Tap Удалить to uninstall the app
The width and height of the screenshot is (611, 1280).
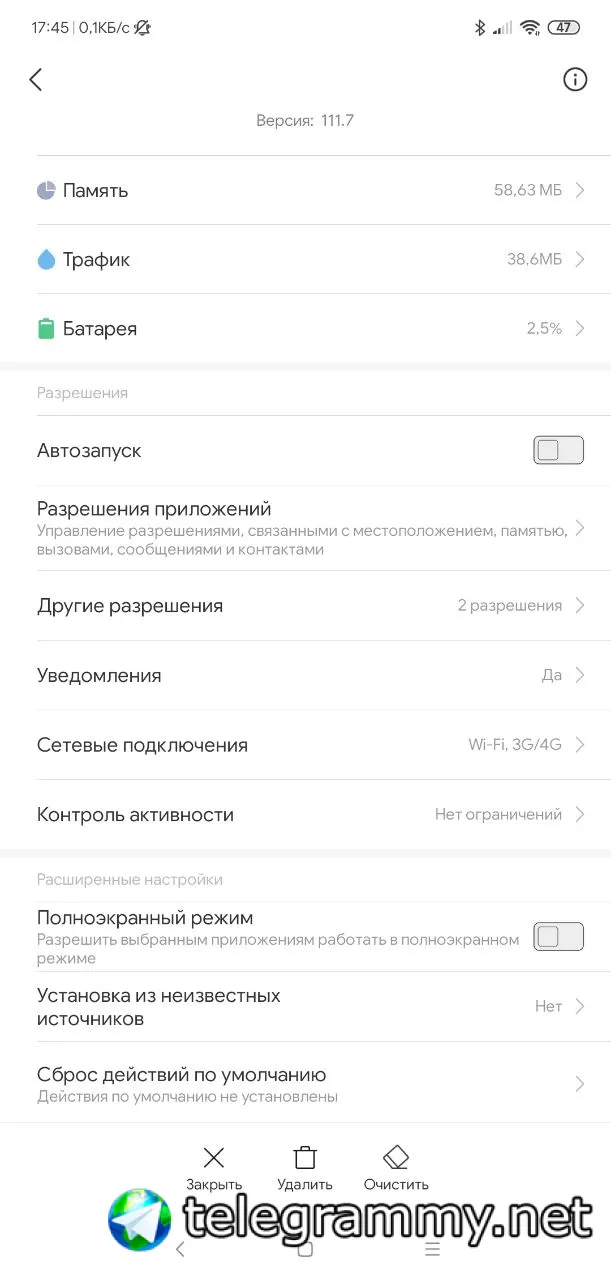coord(305,1167)
